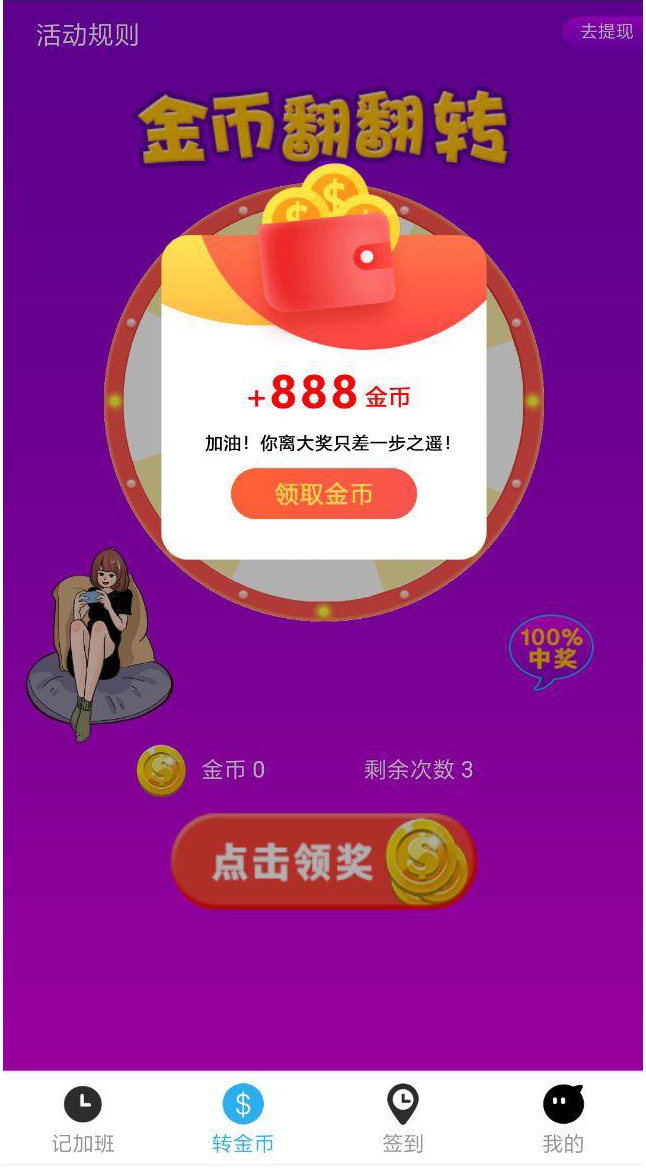Open the 签到 check-in tab
Screen dimensions: 646x1168
403,1121
